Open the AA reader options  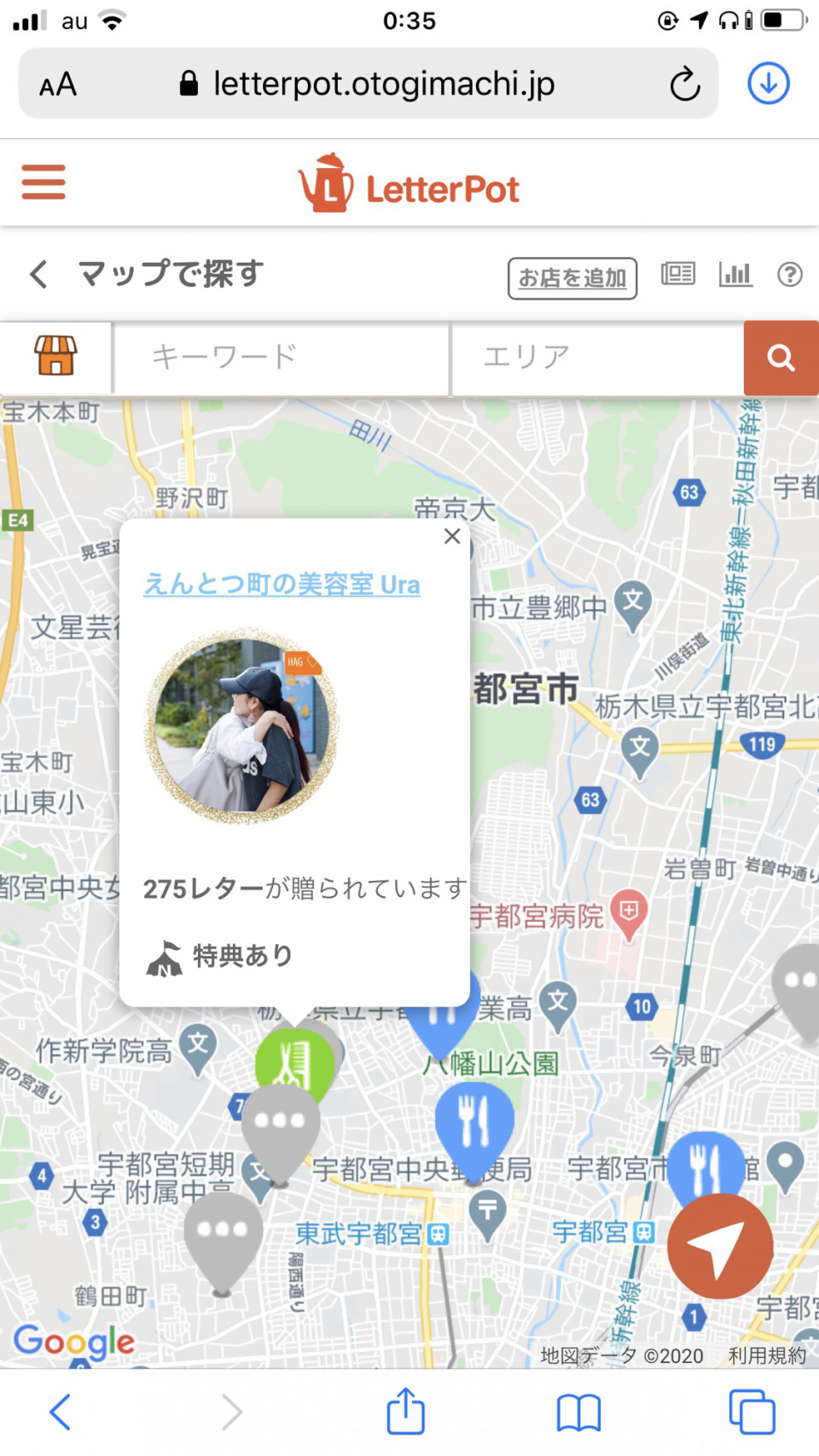[58, 84]
